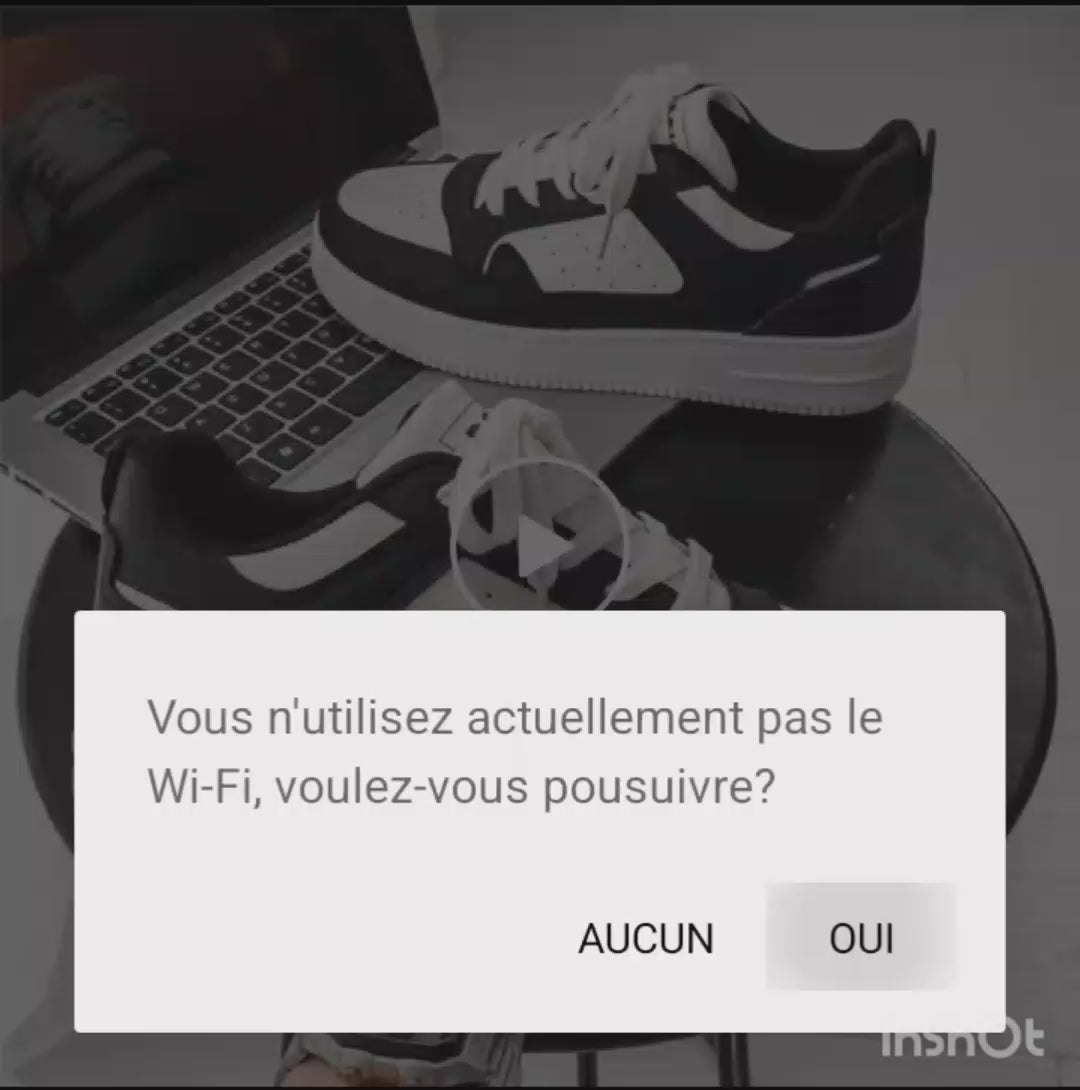Decline by tapping AUCUN
This screenshot has width=1080, height=1090.
coord(646,938)
